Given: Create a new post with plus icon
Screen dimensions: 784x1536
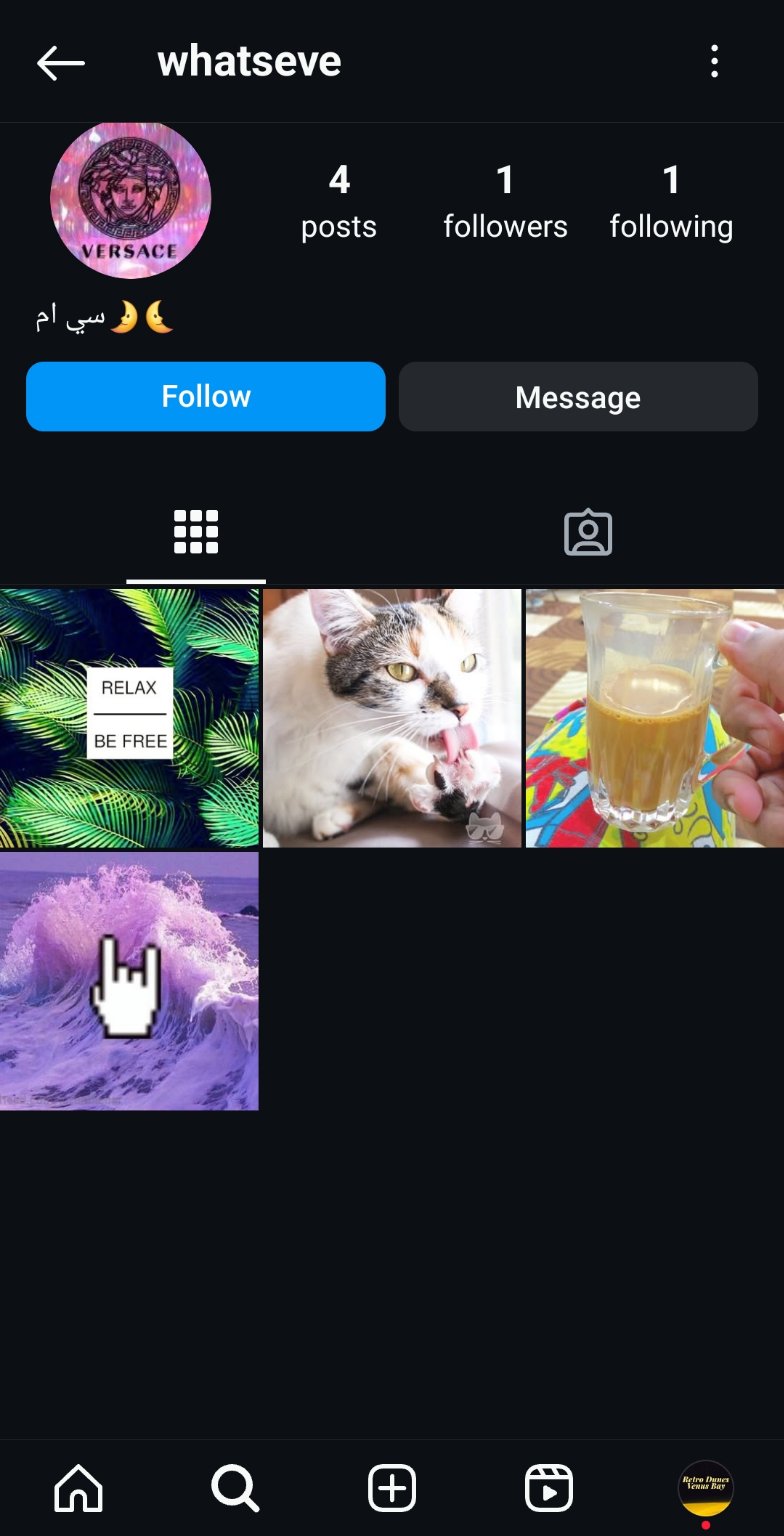Looking at the screenshot, I should click(x=392, y=1489).
